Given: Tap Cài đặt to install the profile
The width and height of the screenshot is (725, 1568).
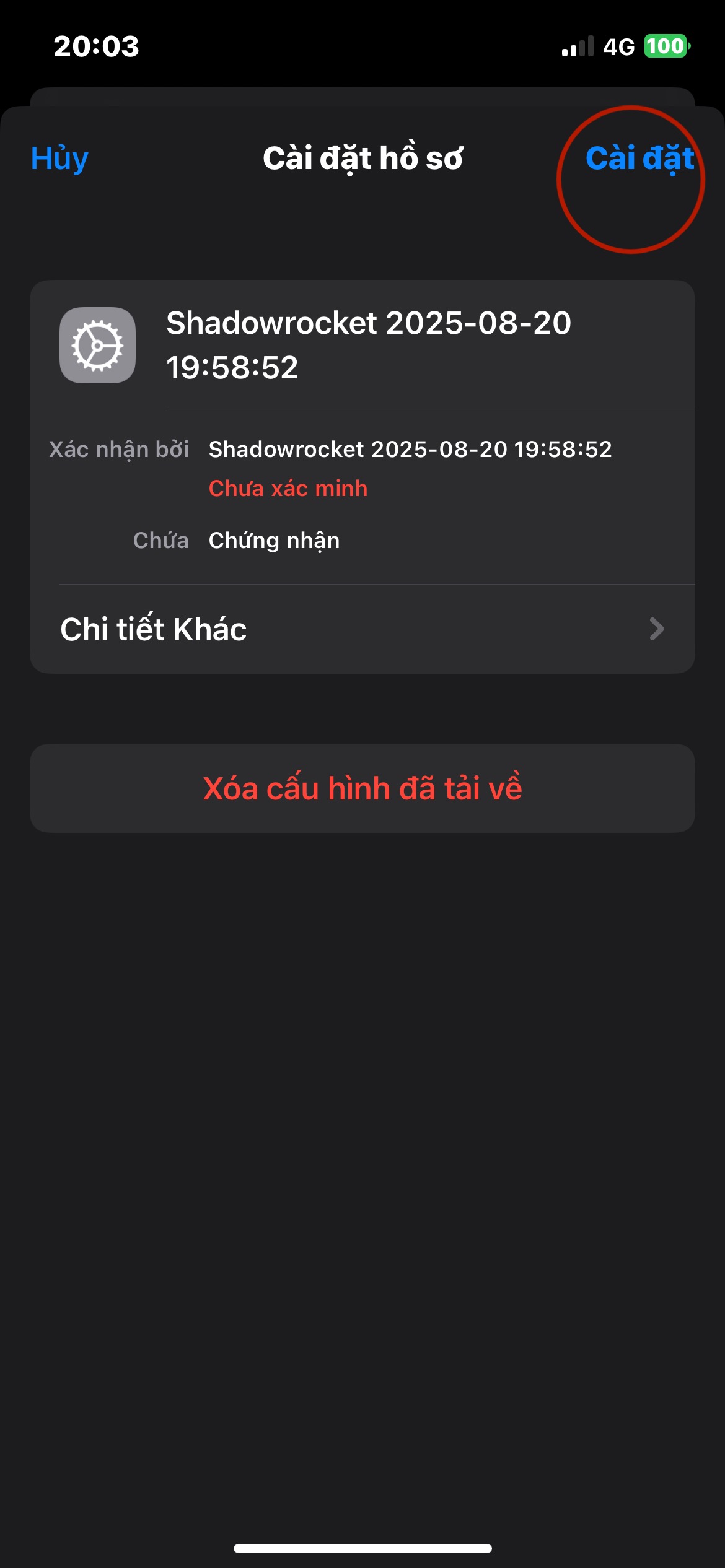Looking at the screenshot, I should pyautogui.click(x=639, y=159).
